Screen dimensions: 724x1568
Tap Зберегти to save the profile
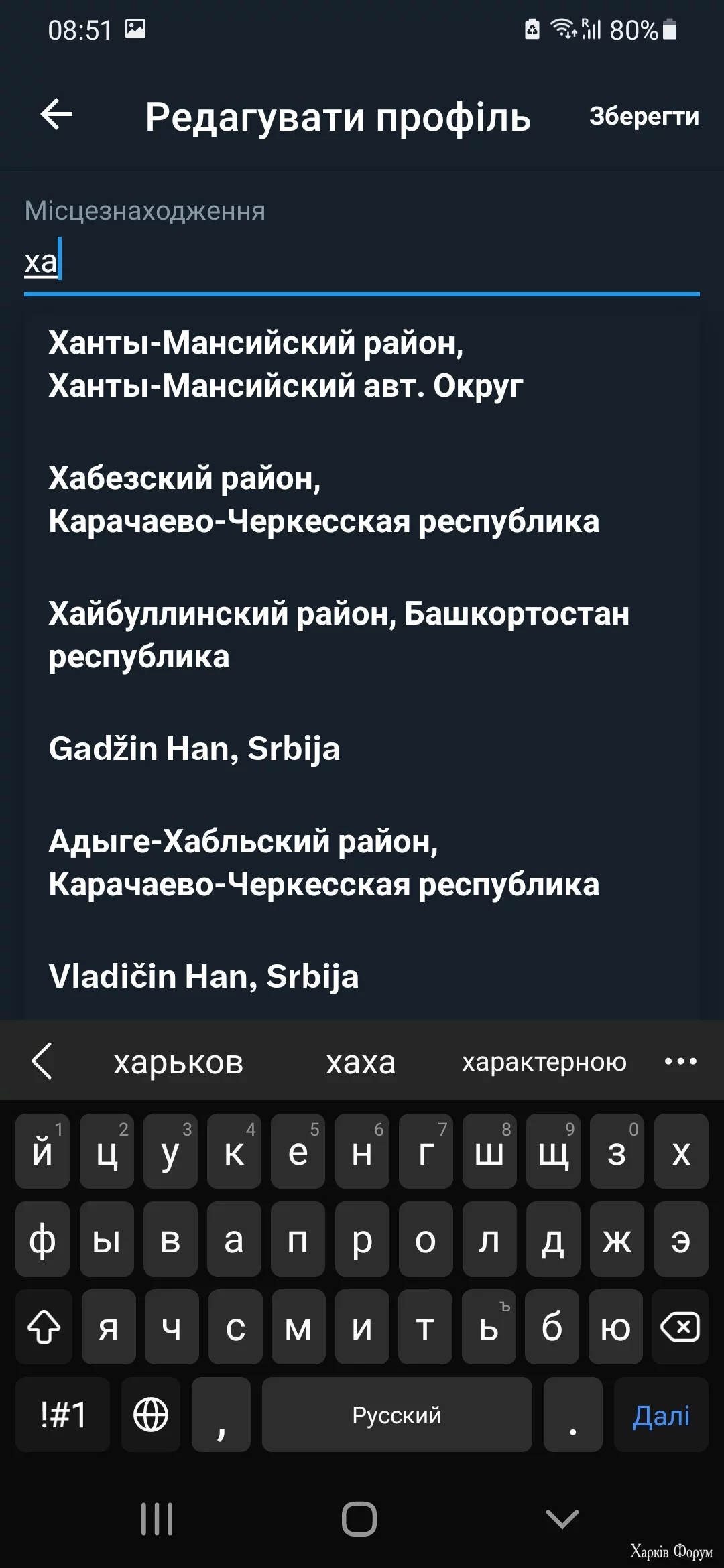pos(644,116)
